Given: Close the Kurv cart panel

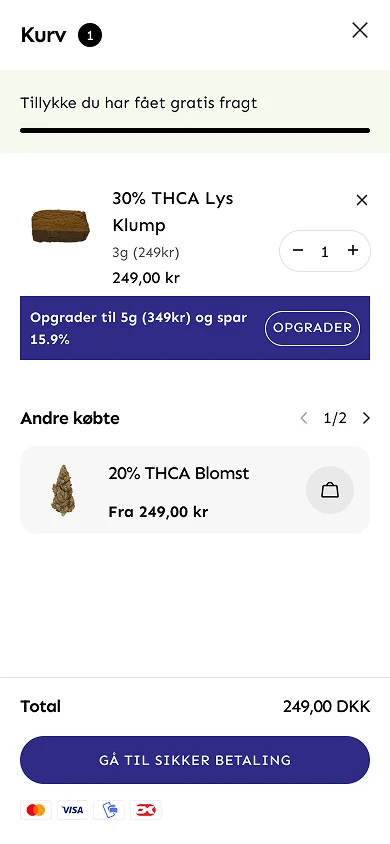Looking at the screenshot, I should (360, 30).
